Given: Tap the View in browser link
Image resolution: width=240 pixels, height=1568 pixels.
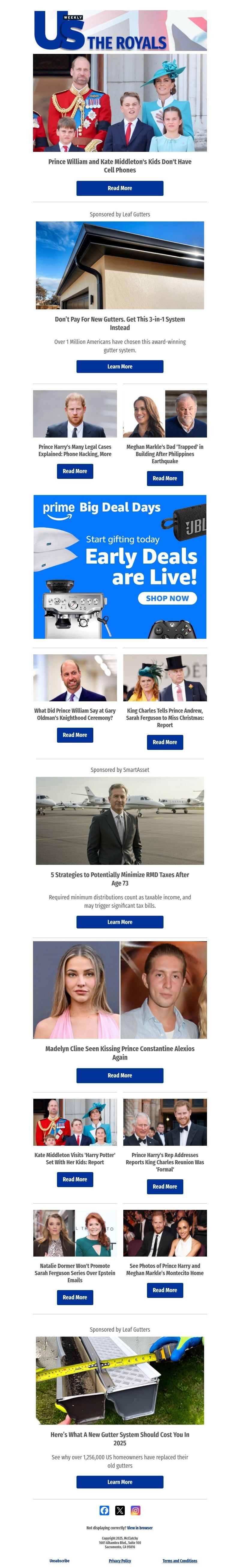Looking at the screenshot, I should (139, 1528).
